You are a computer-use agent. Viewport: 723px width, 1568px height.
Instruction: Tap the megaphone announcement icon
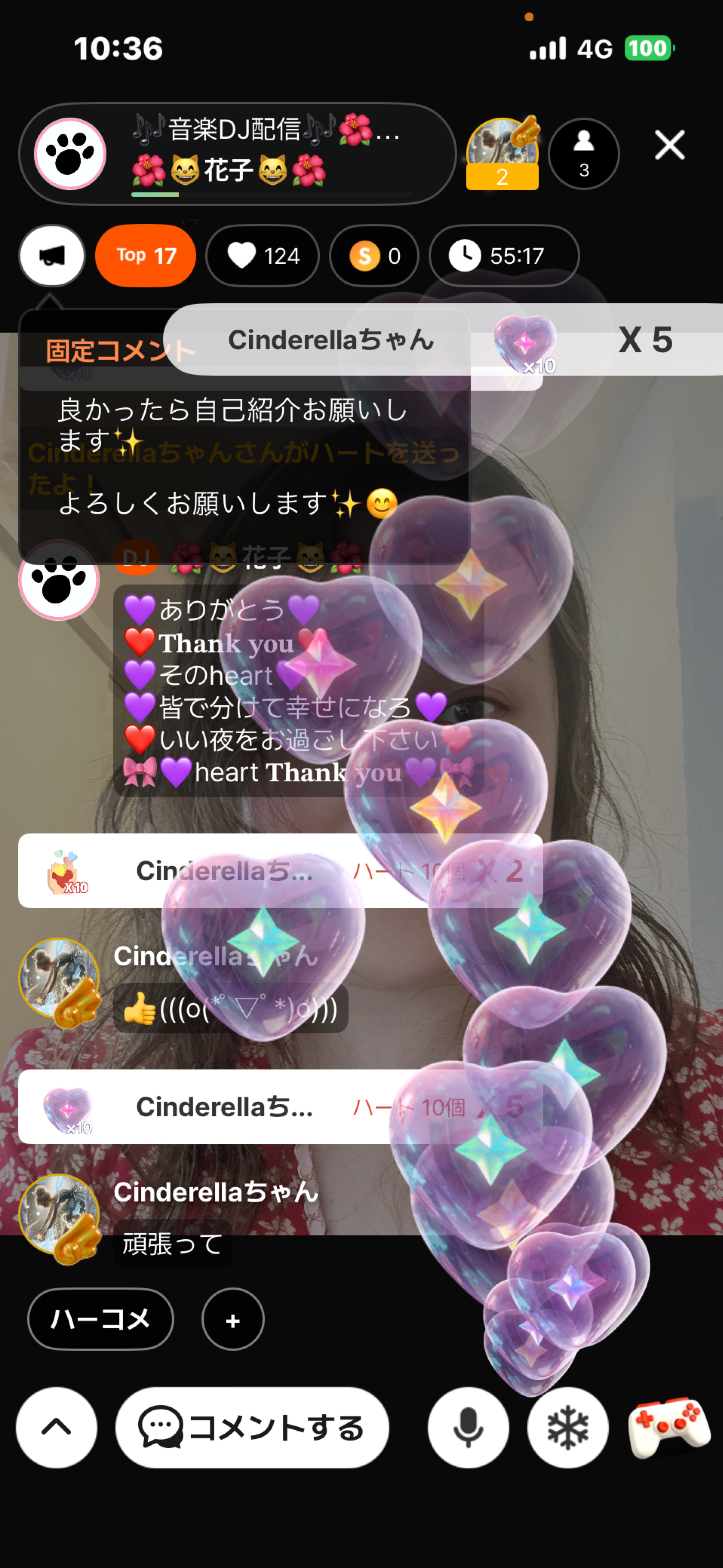pos(52,256)
